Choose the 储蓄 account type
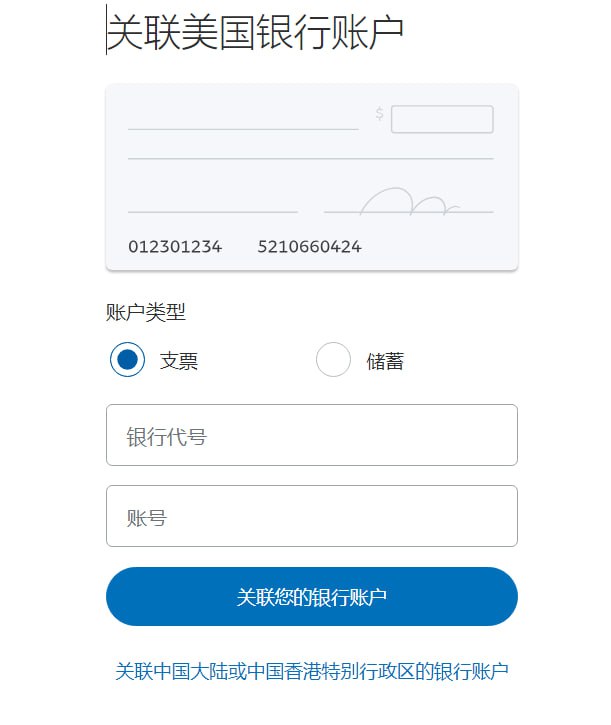The image size is (611, 725). 334,360
